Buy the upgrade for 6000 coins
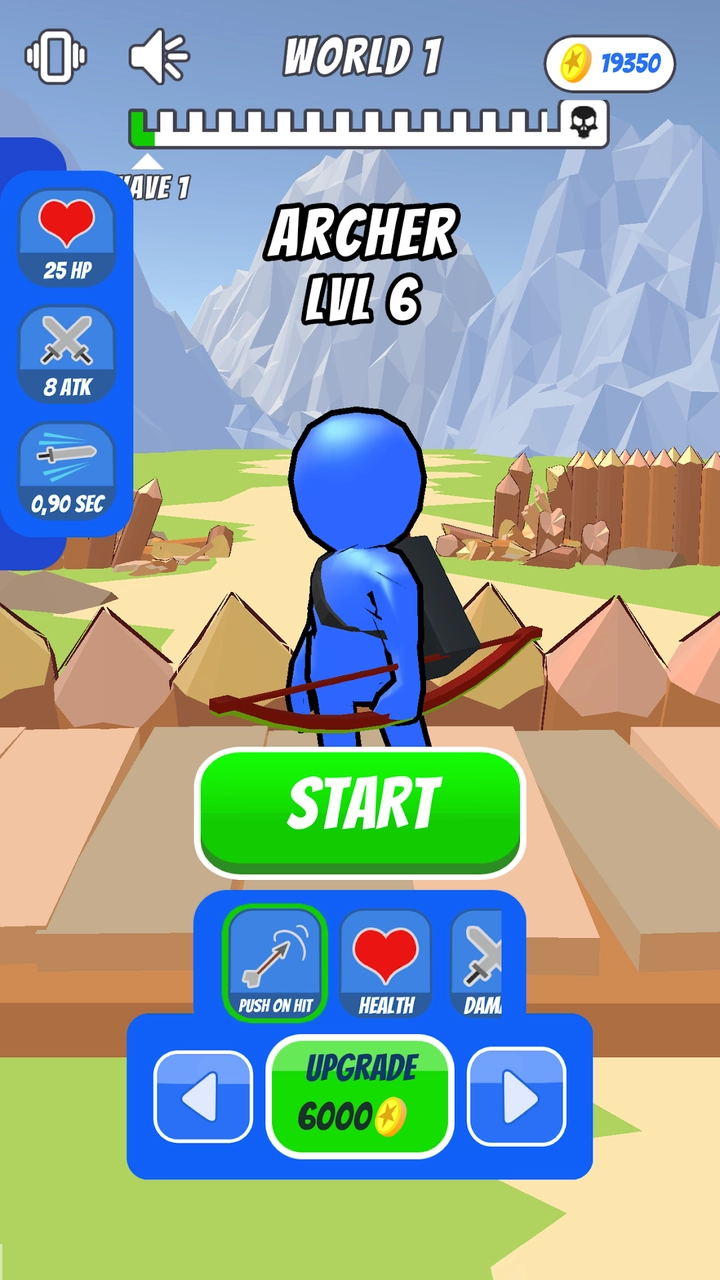Viewport: 720px width, 1280px height. click(x=360, y=1096)
